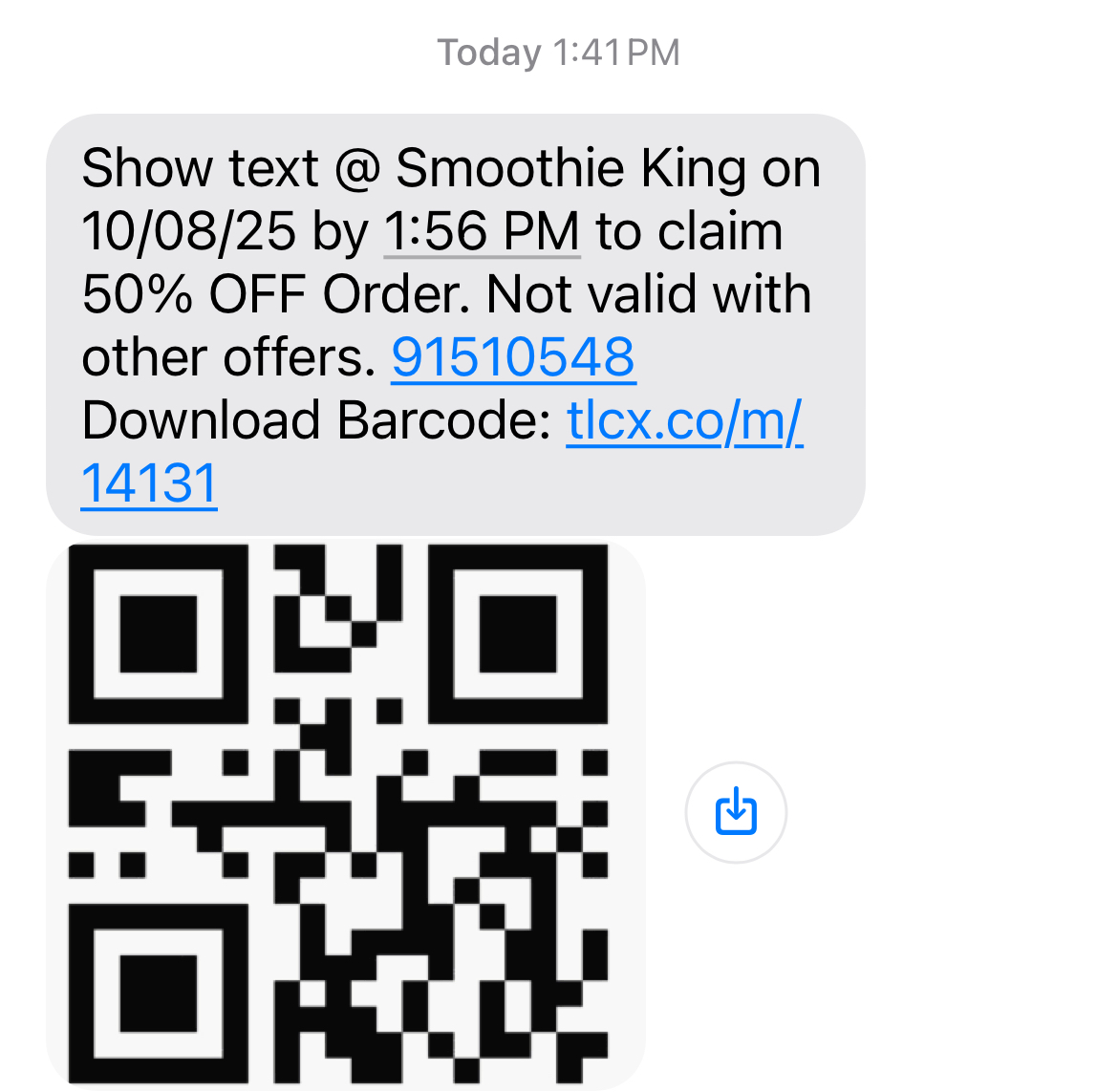
Task: Save the QR code image attachment
Action: (x=736, y=812)
